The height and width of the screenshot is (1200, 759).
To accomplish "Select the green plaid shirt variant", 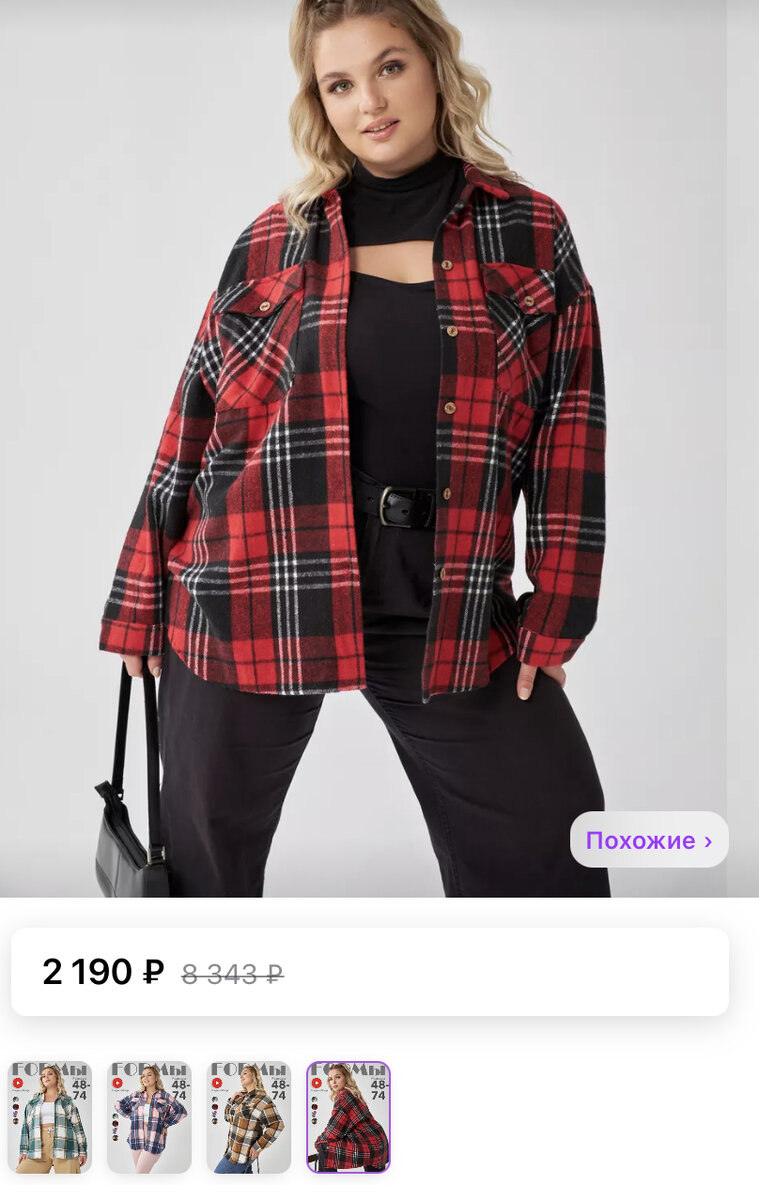I will [x=50, y=1117].
